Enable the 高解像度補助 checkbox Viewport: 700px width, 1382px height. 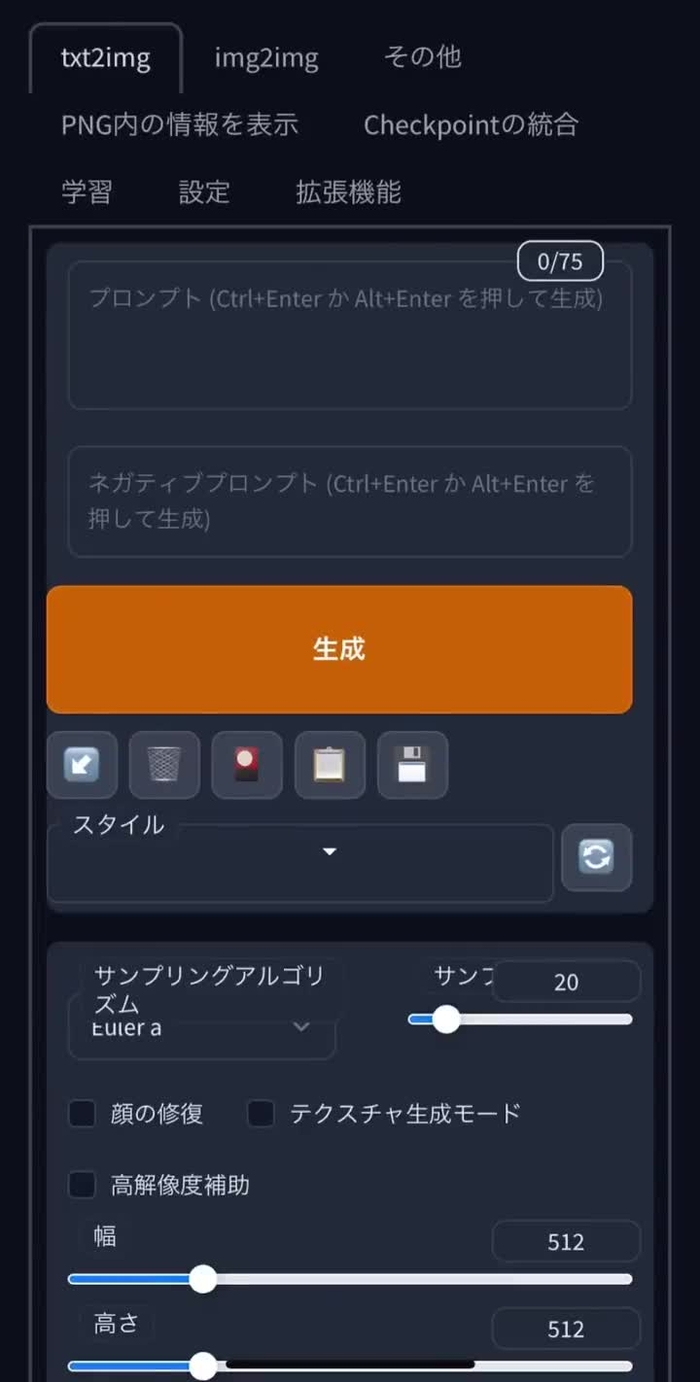[82, 1185]
